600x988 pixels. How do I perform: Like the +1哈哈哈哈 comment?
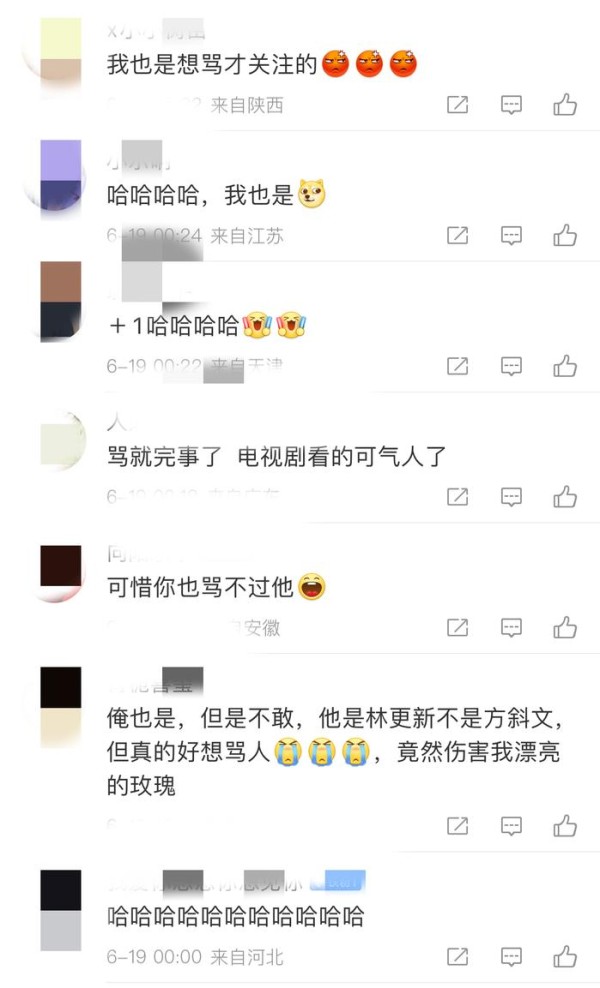point(565,365)
